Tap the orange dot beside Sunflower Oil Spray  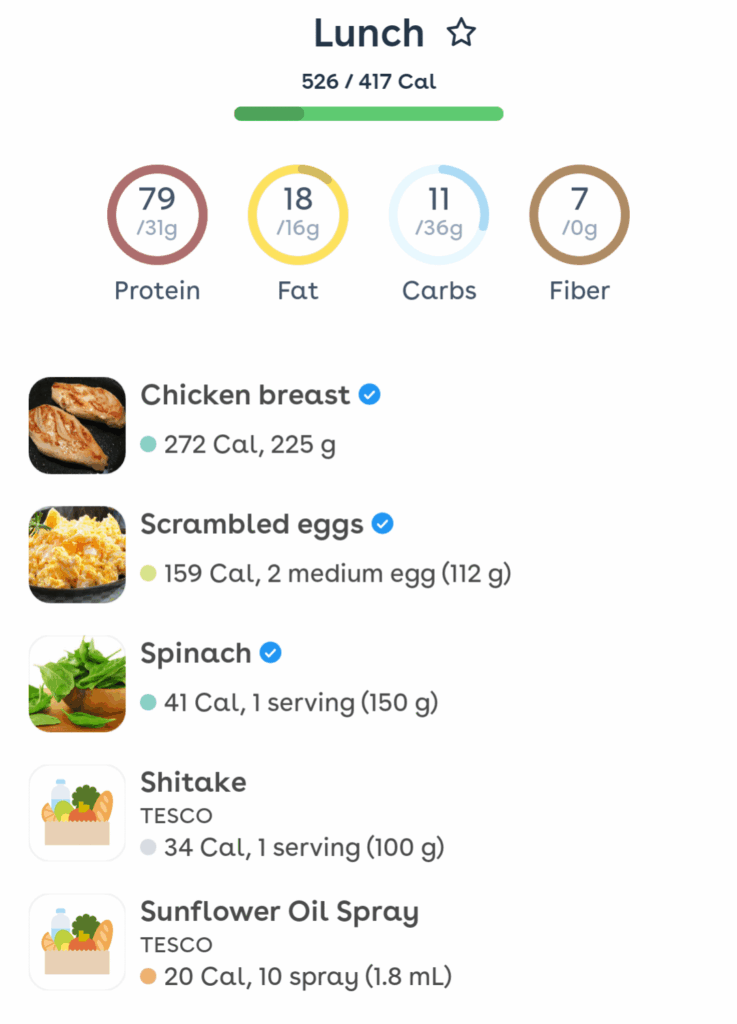[x=150, y=977]
